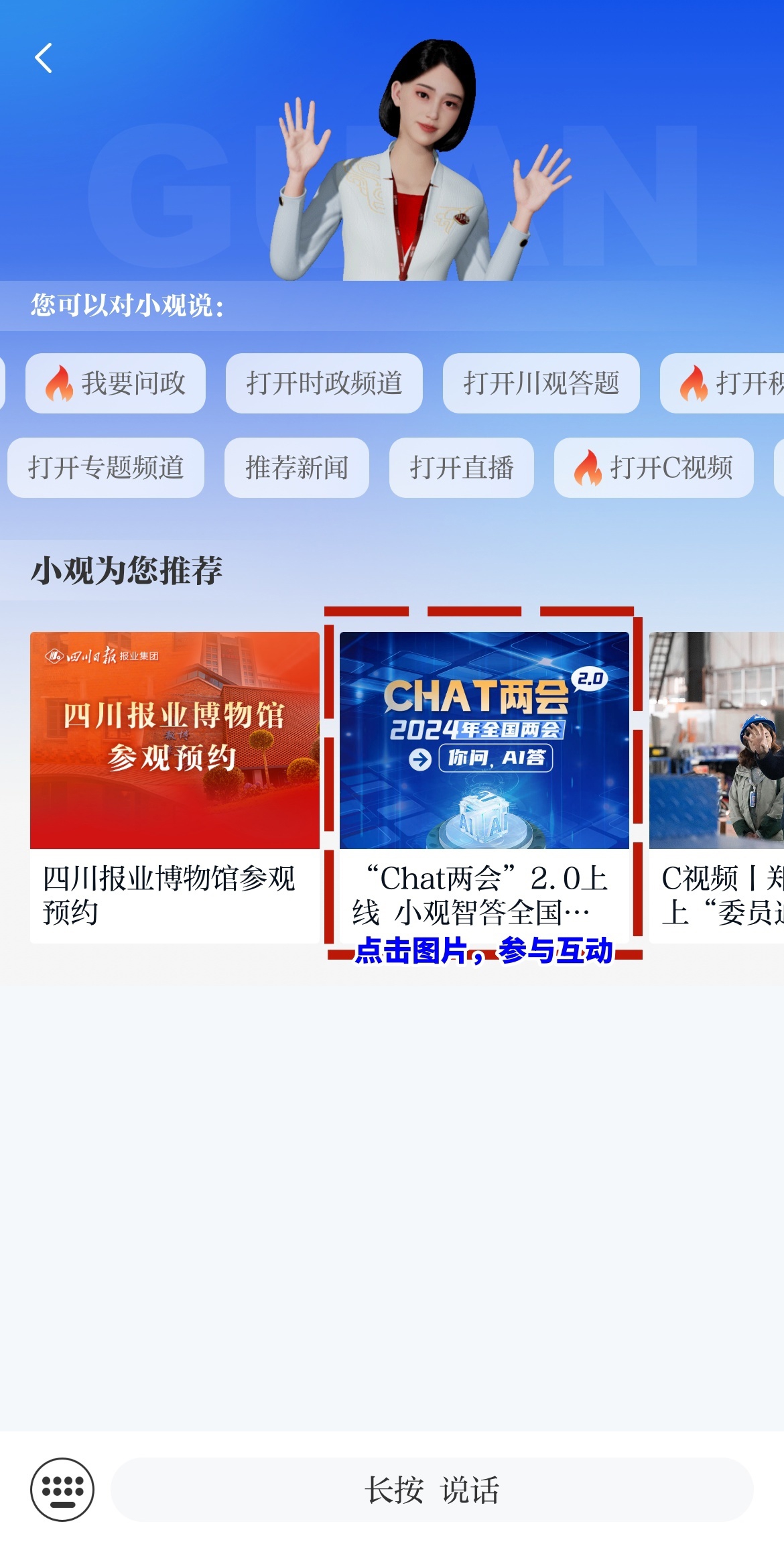
Task: Tap the 打开直播 chip
Action: coord(461,468)
